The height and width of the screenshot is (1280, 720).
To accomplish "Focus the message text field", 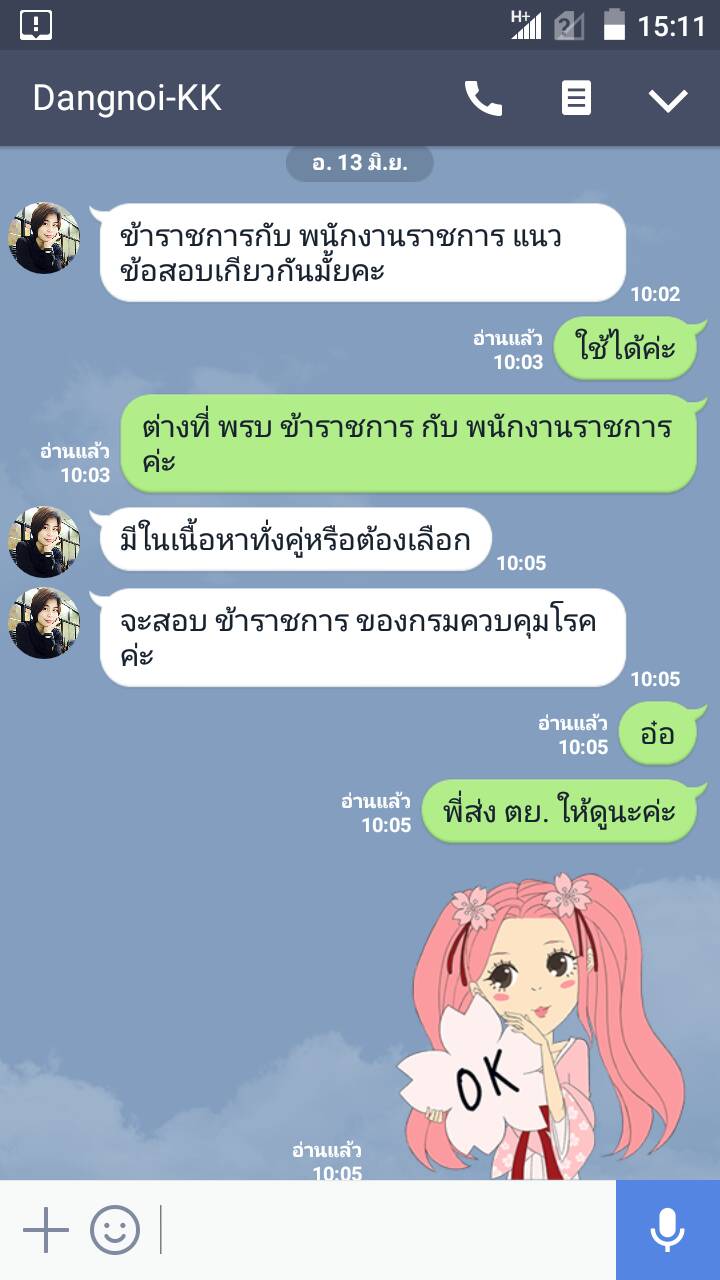I will (x=385, y=1230).
